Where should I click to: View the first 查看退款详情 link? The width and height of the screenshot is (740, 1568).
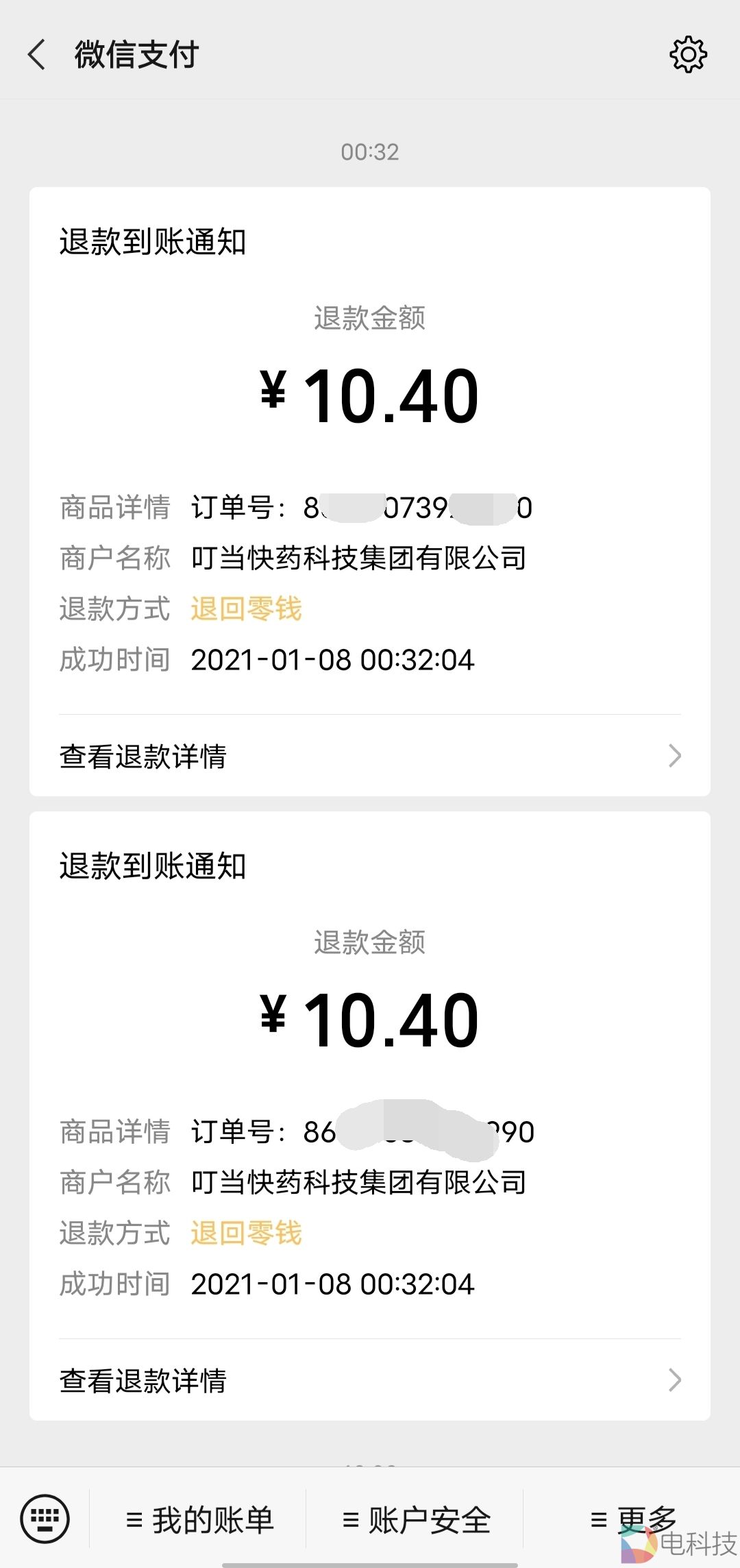click(x=144, y=756)
